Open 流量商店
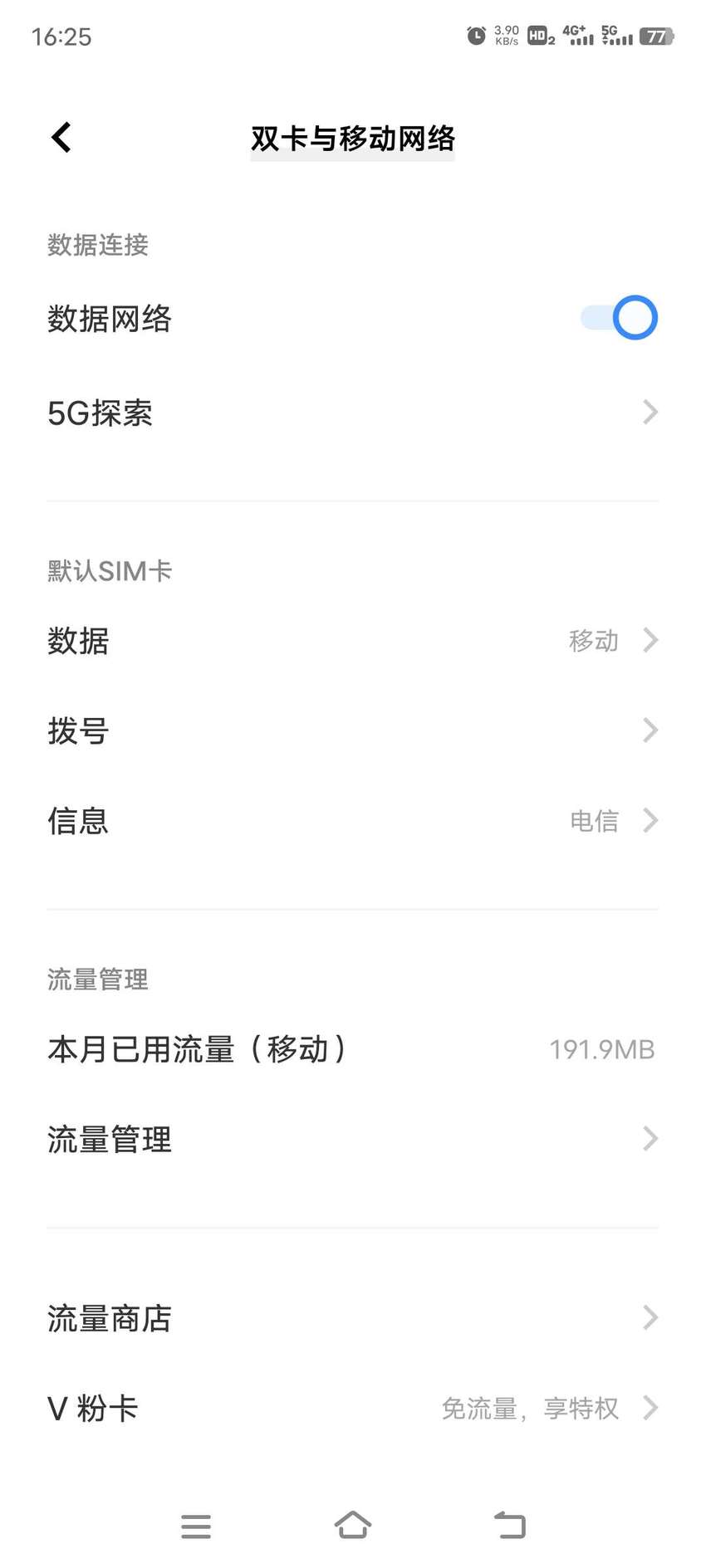 [353, 1318]
